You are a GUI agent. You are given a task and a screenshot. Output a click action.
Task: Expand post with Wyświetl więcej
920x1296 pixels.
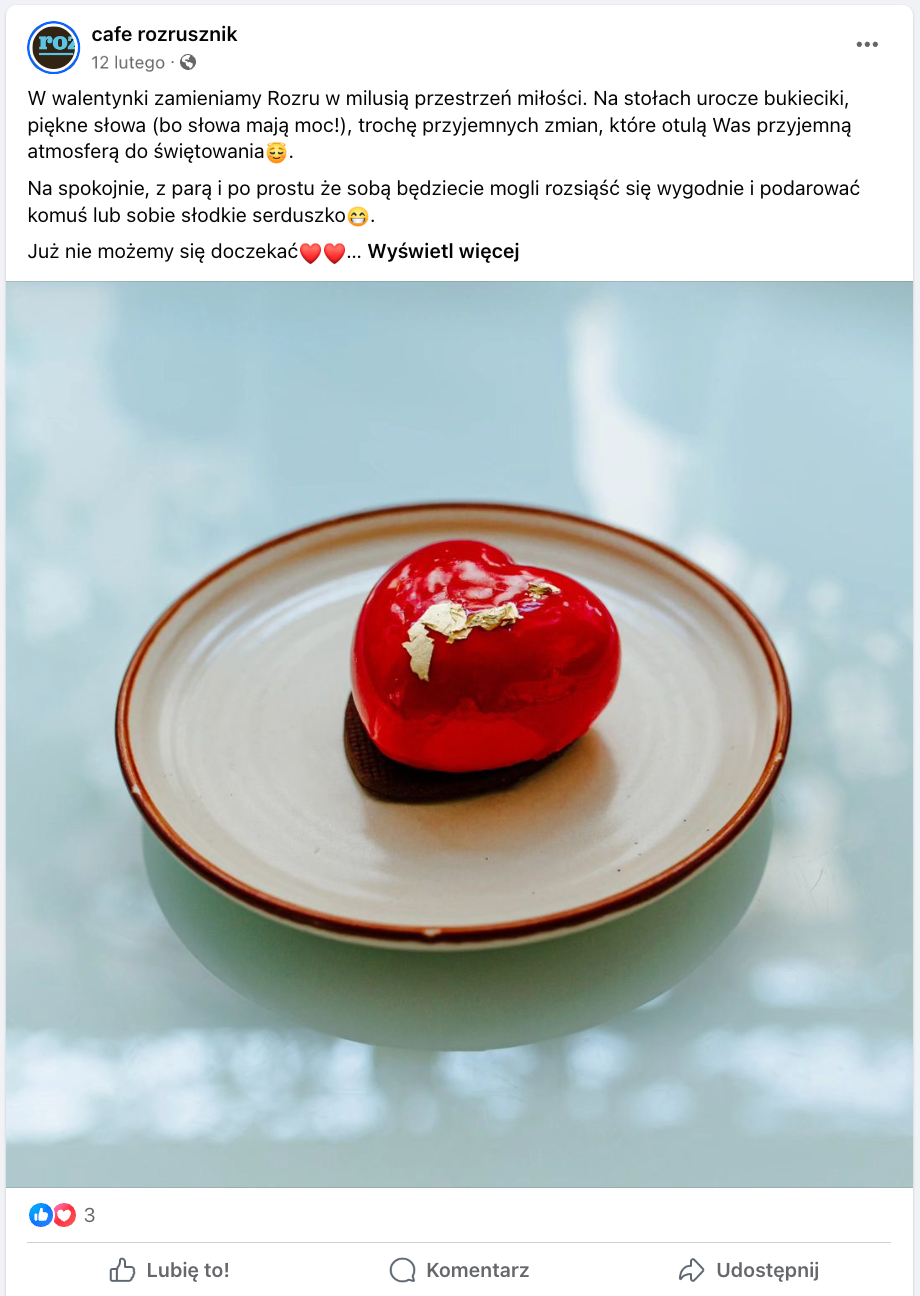click(443, 251)
